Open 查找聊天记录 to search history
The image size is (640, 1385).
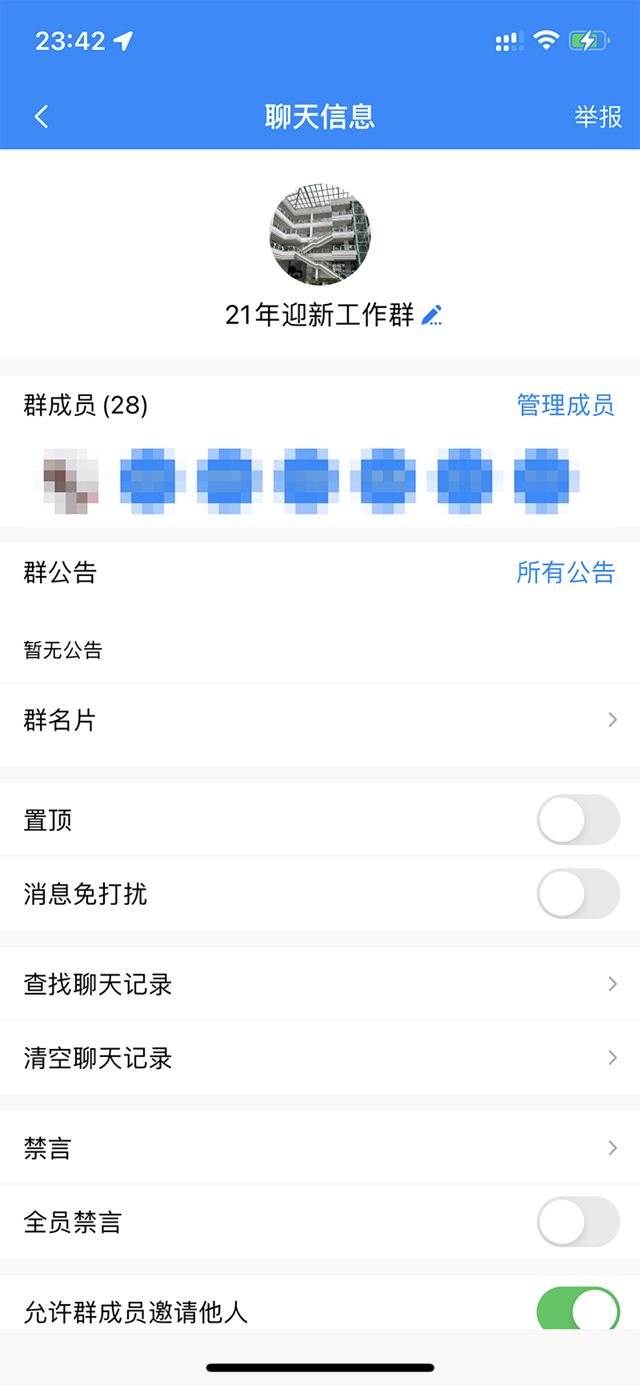pos(320,985)
